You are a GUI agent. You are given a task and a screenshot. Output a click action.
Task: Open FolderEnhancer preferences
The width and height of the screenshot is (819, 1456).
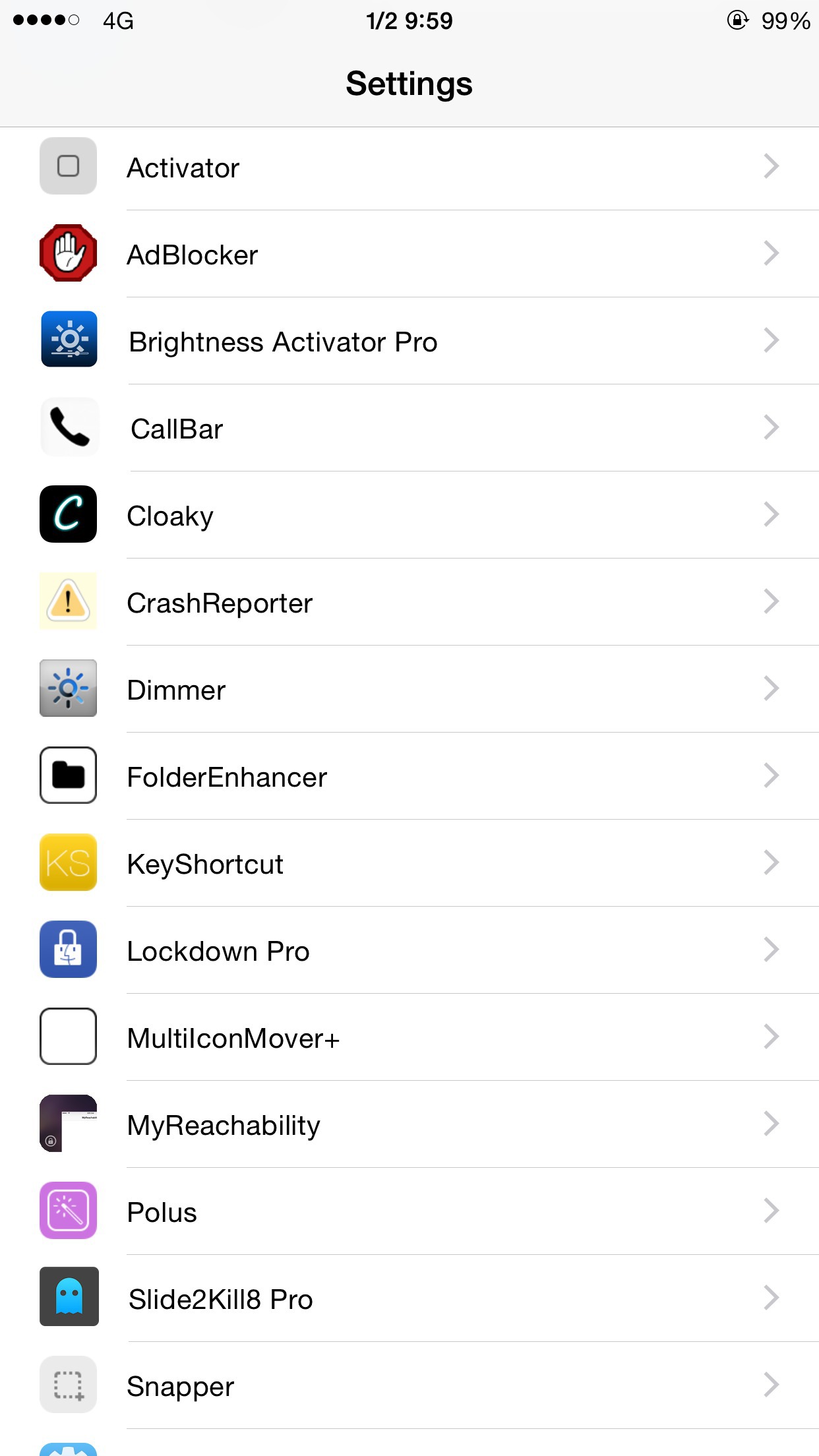(409, 776)
